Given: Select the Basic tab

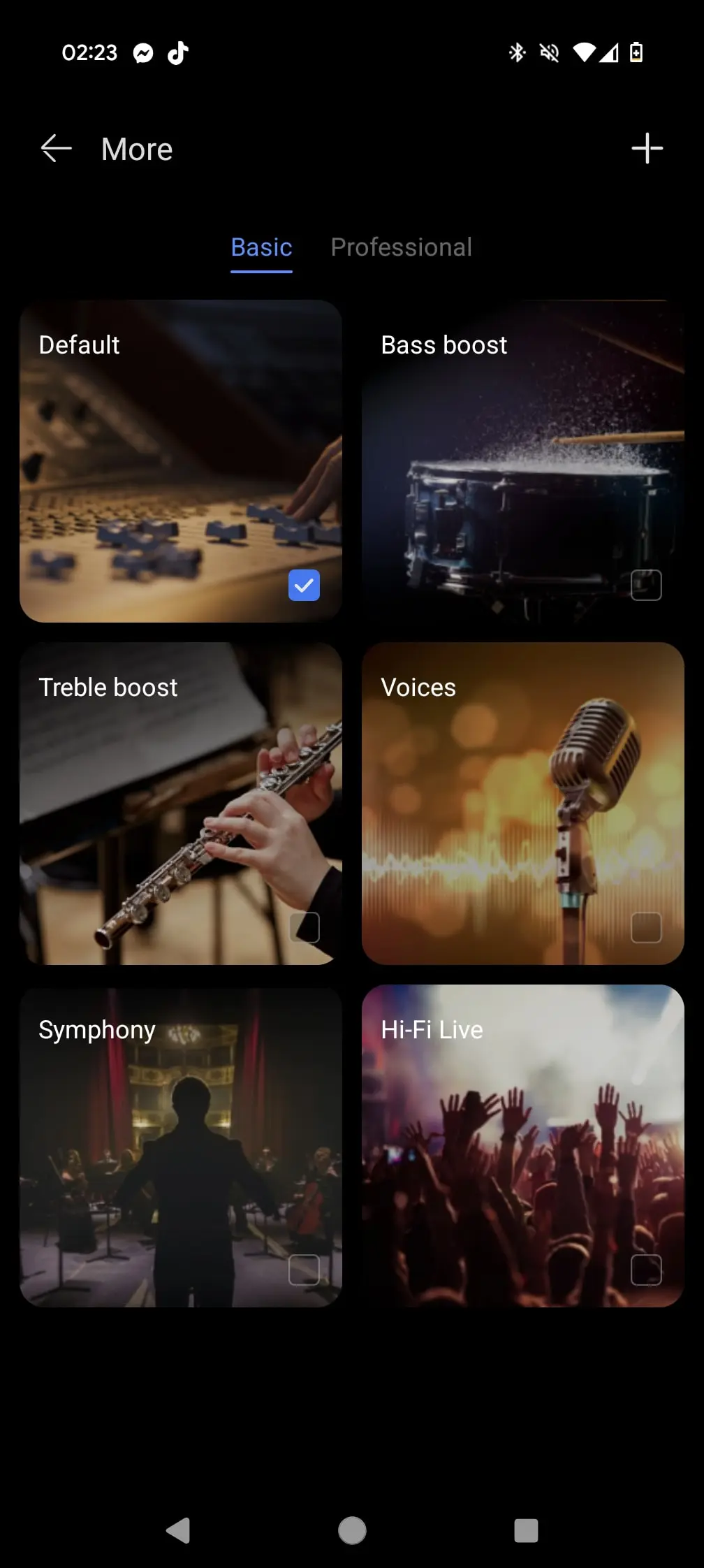Looking at the screenshot, I should [x=261, y=247].
